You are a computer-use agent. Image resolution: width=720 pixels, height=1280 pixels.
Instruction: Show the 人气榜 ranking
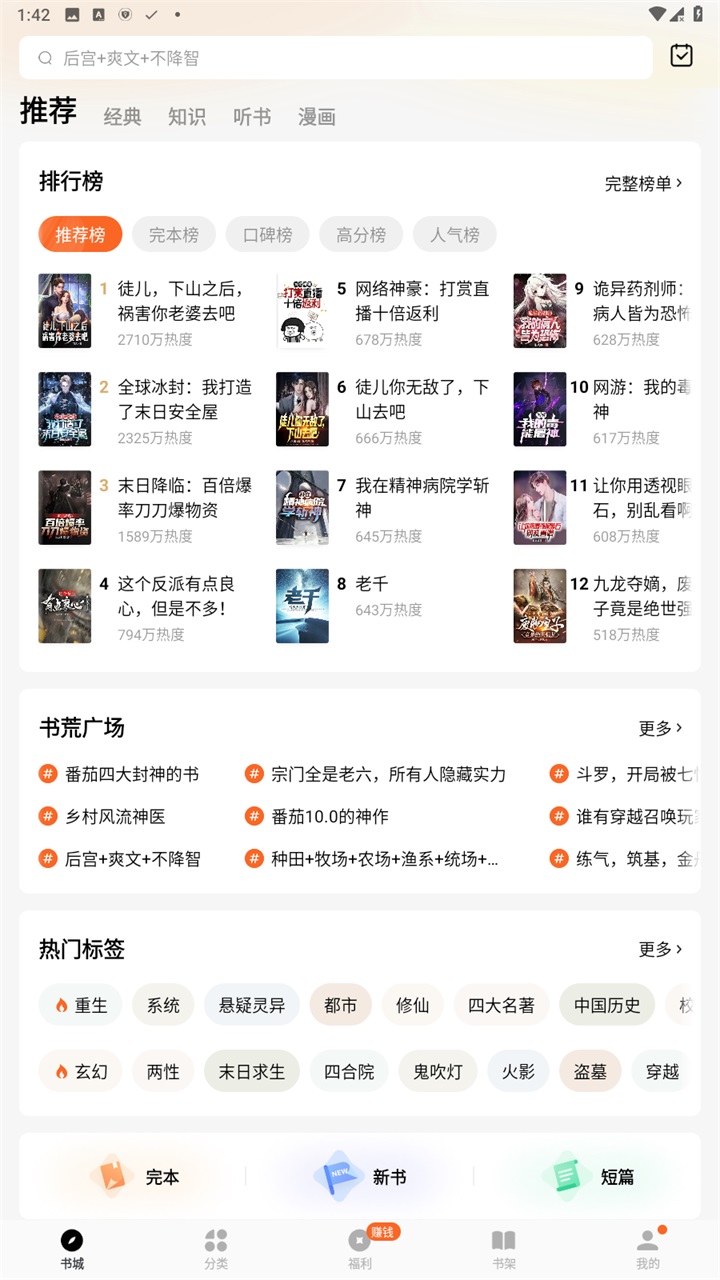[x=455, y=235]
